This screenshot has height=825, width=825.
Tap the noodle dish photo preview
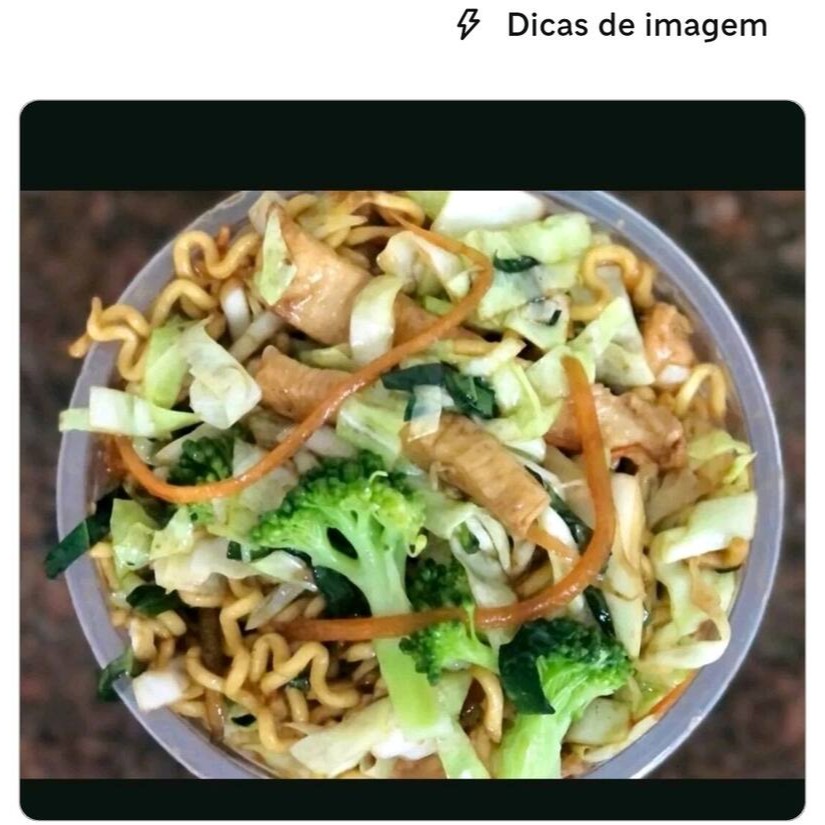(x=412, y=470)
